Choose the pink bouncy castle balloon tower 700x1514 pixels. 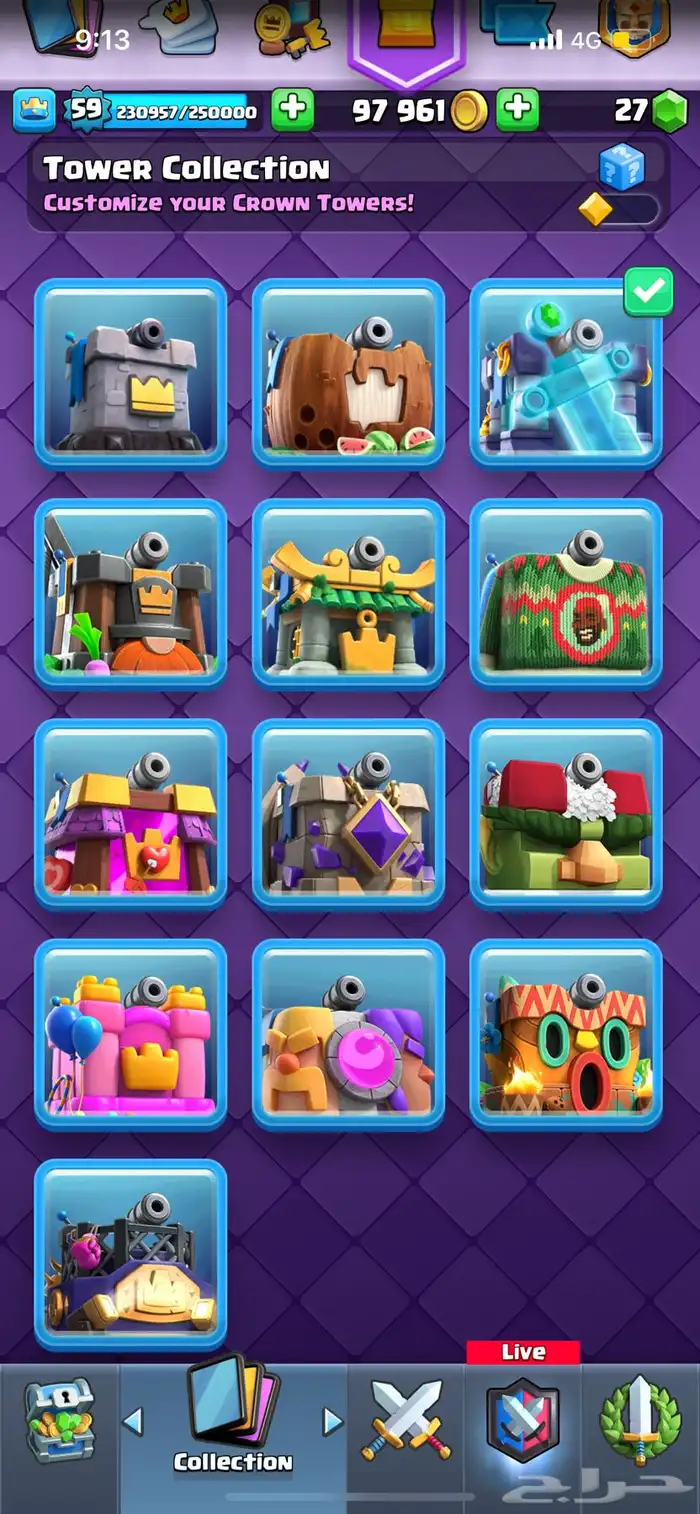point(131,1033)
